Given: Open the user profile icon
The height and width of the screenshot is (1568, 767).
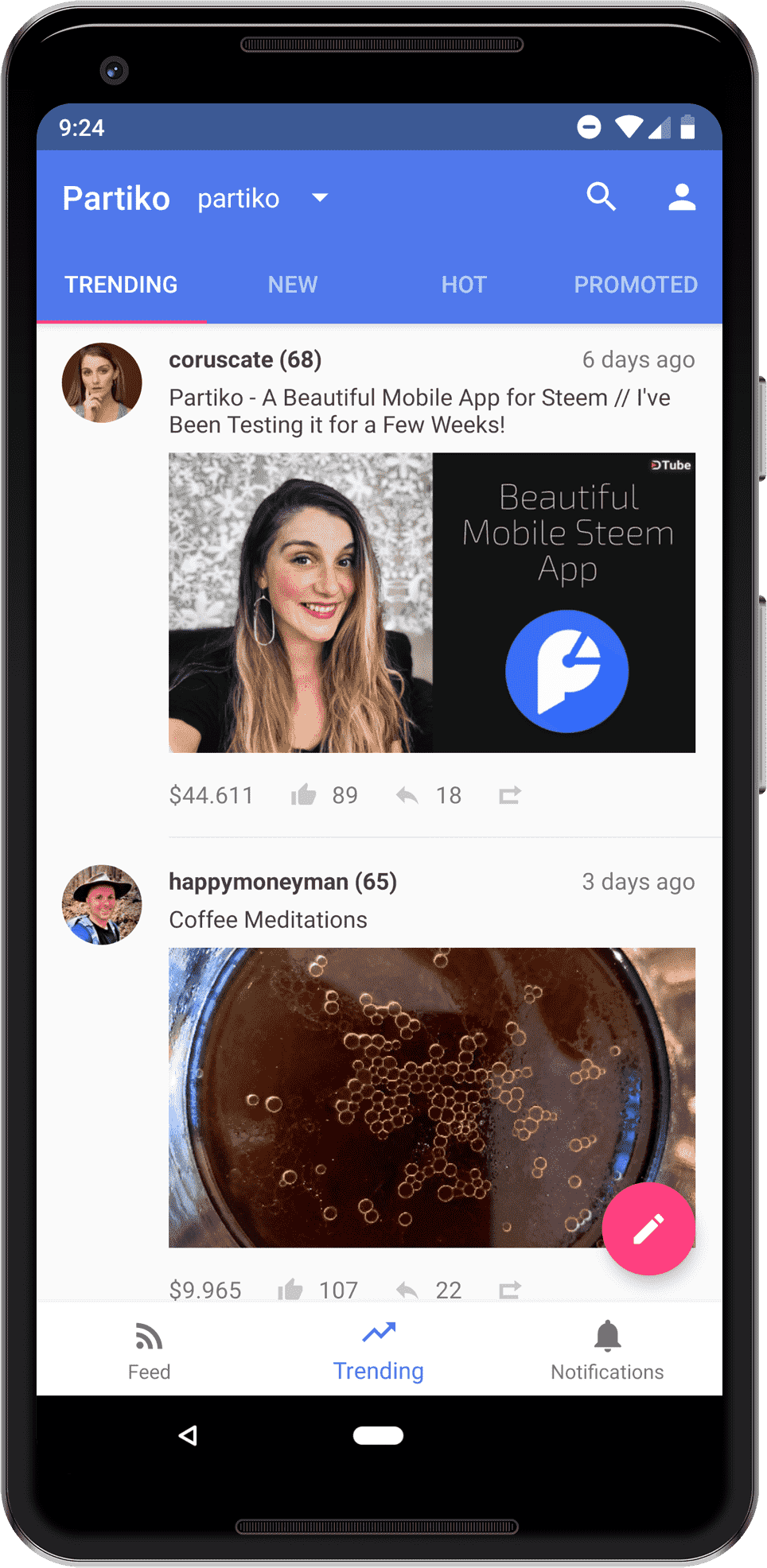Looking at the screenshot, I should pyautogui.click(x=682, y=197).
